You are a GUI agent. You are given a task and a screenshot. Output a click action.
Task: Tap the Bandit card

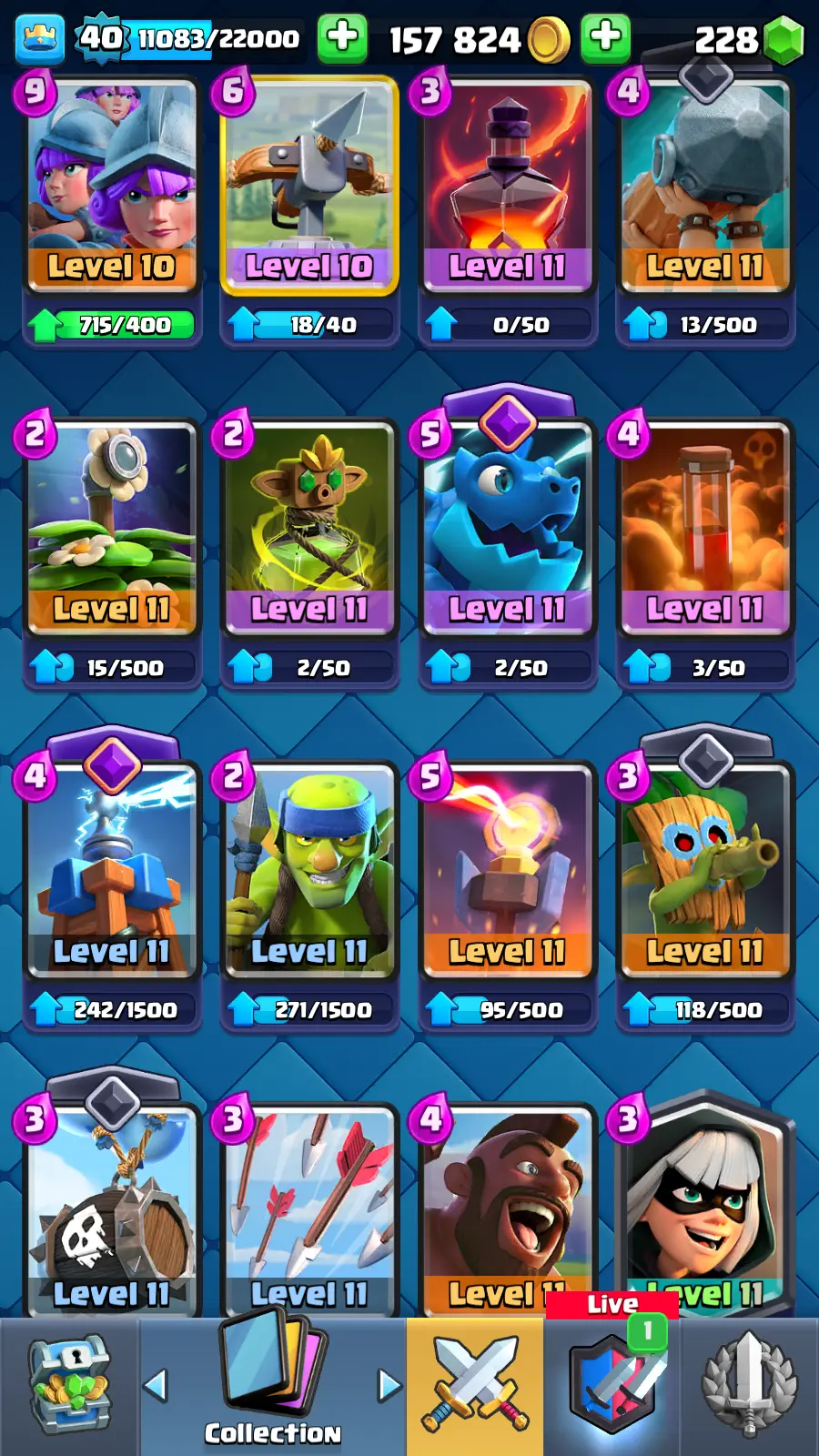[704, 1210]
